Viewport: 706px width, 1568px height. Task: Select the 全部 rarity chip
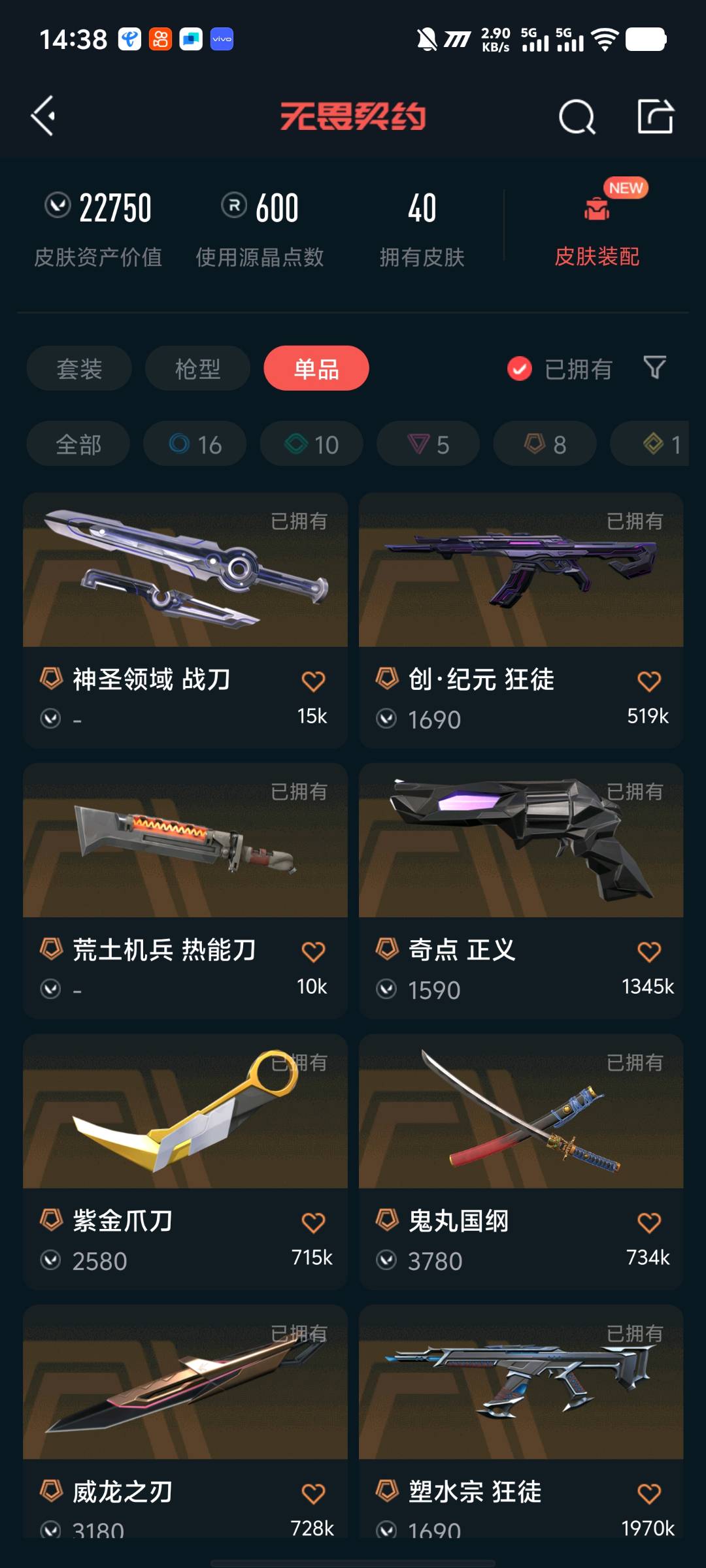click(x=78, y=444)
